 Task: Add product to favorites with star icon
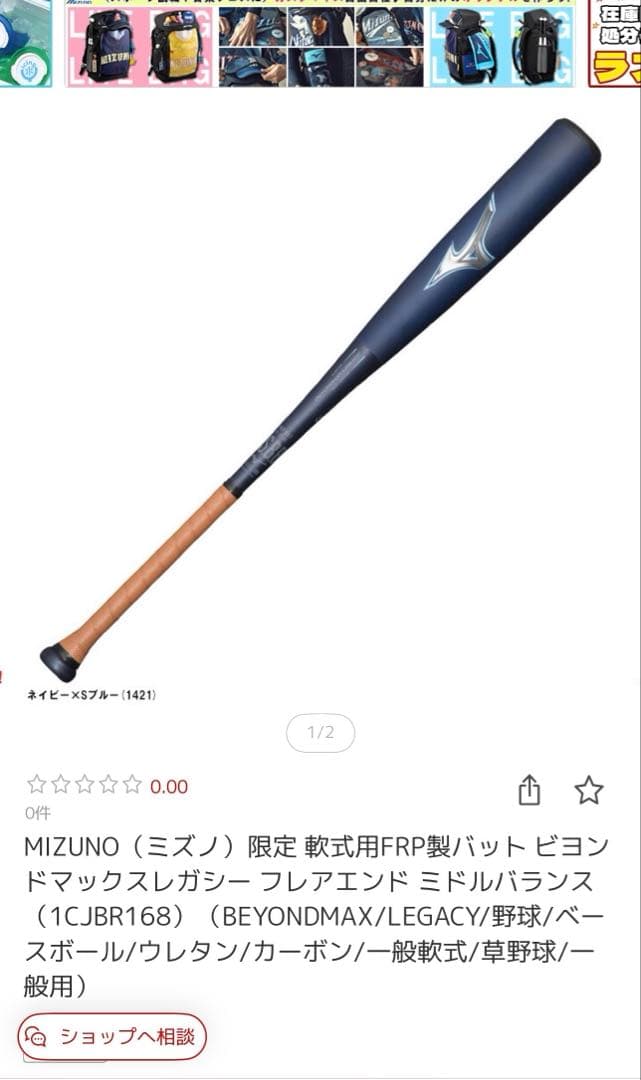[x=589, y=790]
